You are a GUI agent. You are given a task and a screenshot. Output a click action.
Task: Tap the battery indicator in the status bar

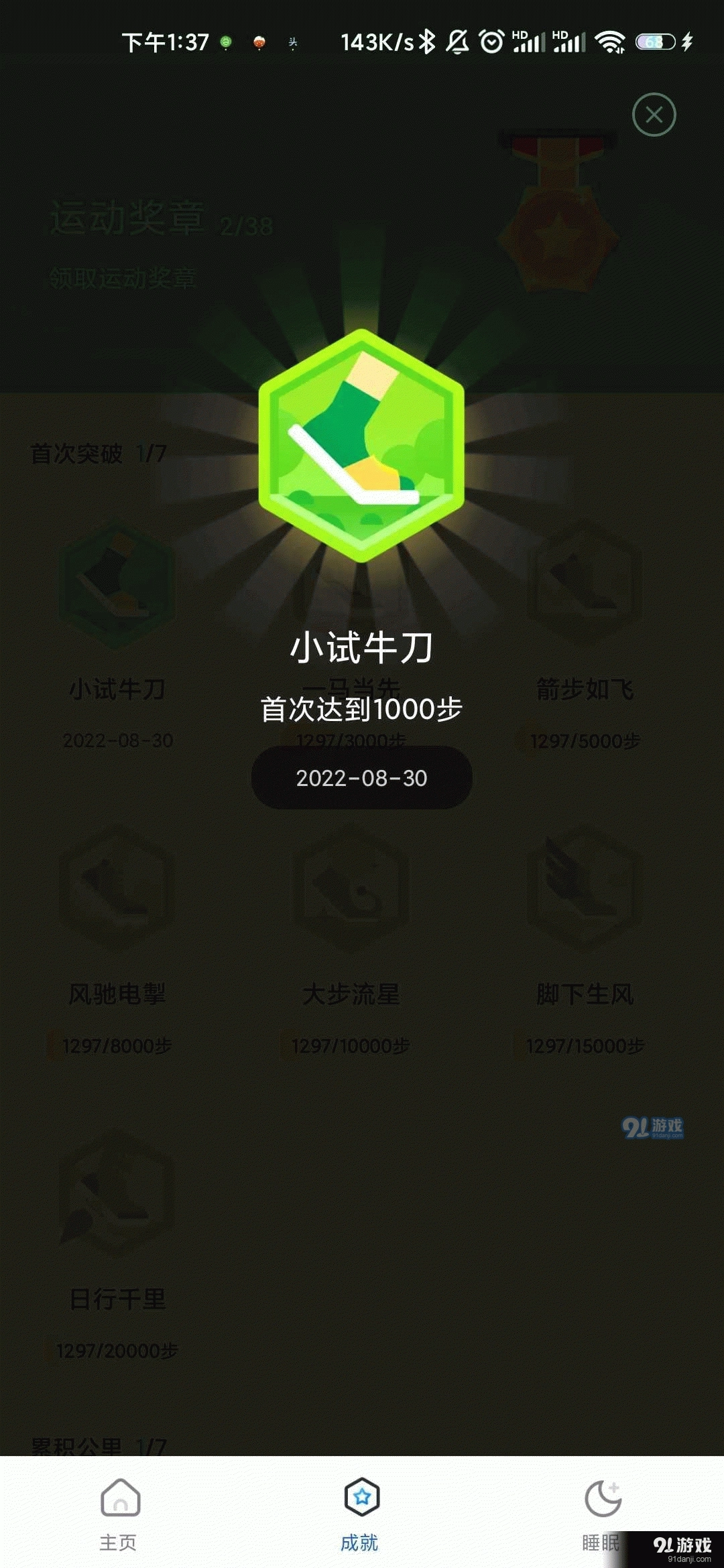656,43
